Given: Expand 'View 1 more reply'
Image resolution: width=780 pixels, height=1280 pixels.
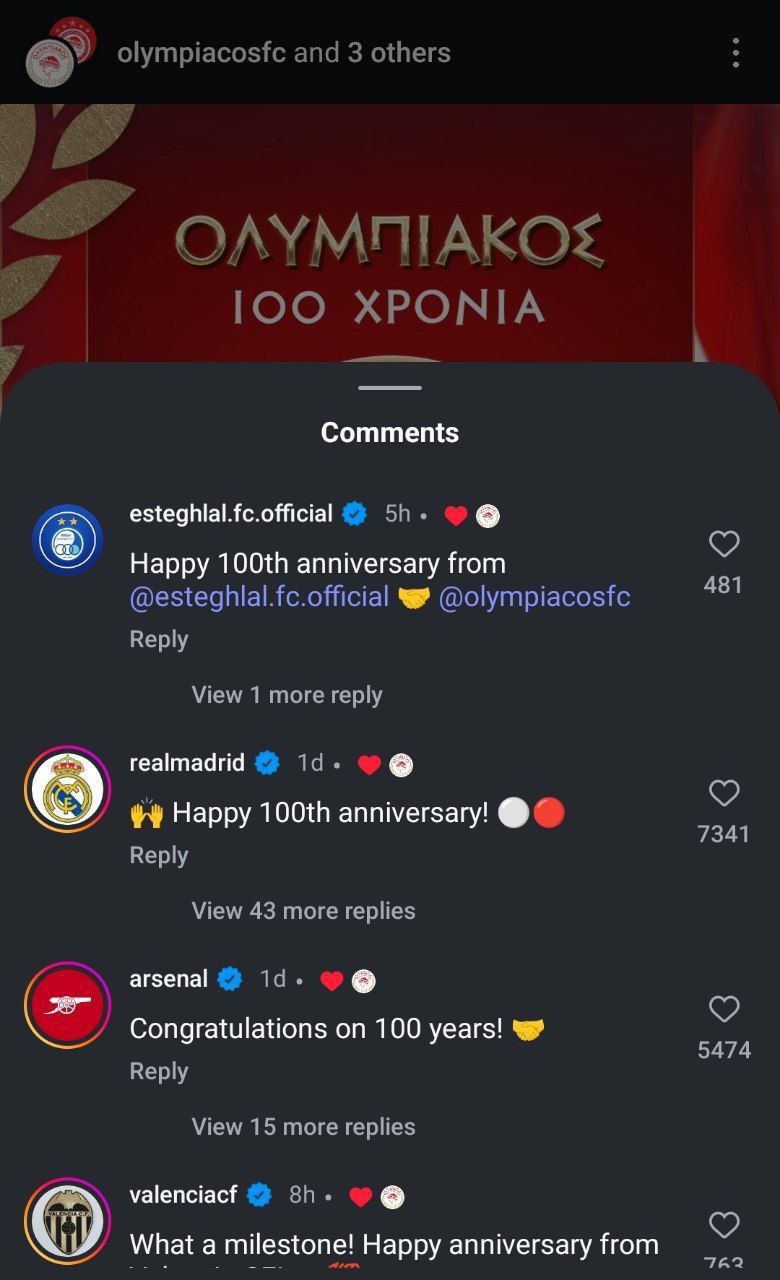Looking at the screenshot, I should click(287, 695).
